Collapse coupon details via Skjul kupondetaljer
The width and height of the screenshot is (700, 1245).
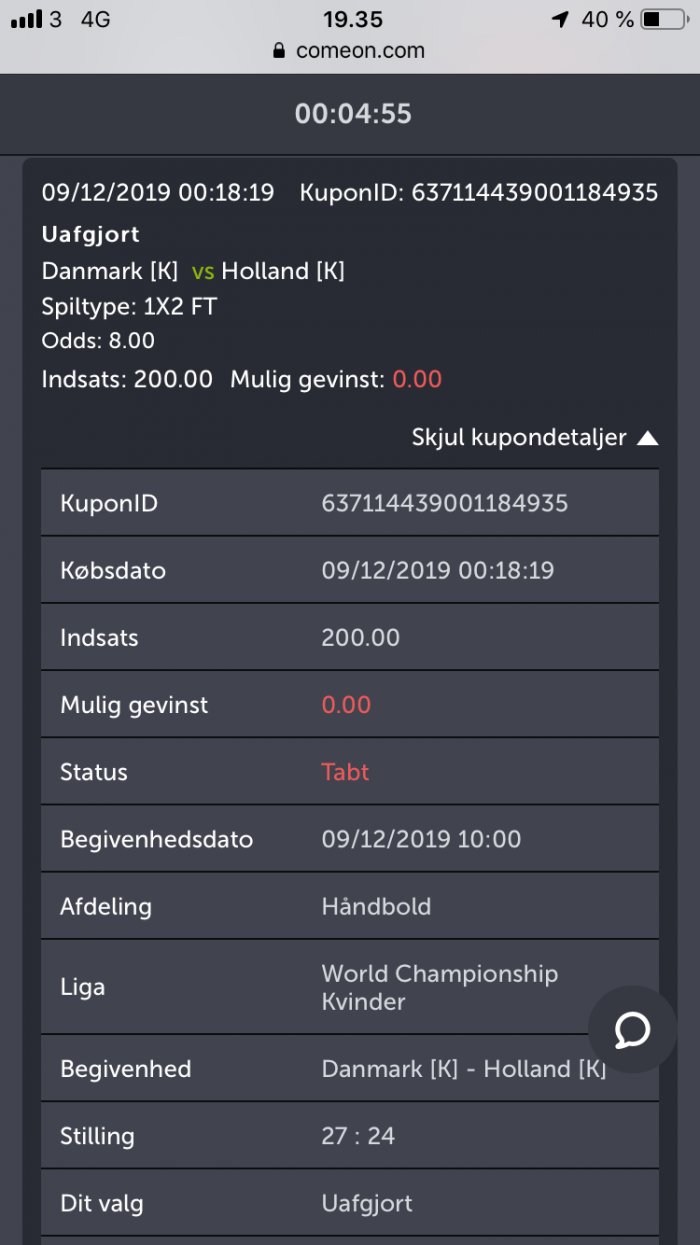pos(535,438)
